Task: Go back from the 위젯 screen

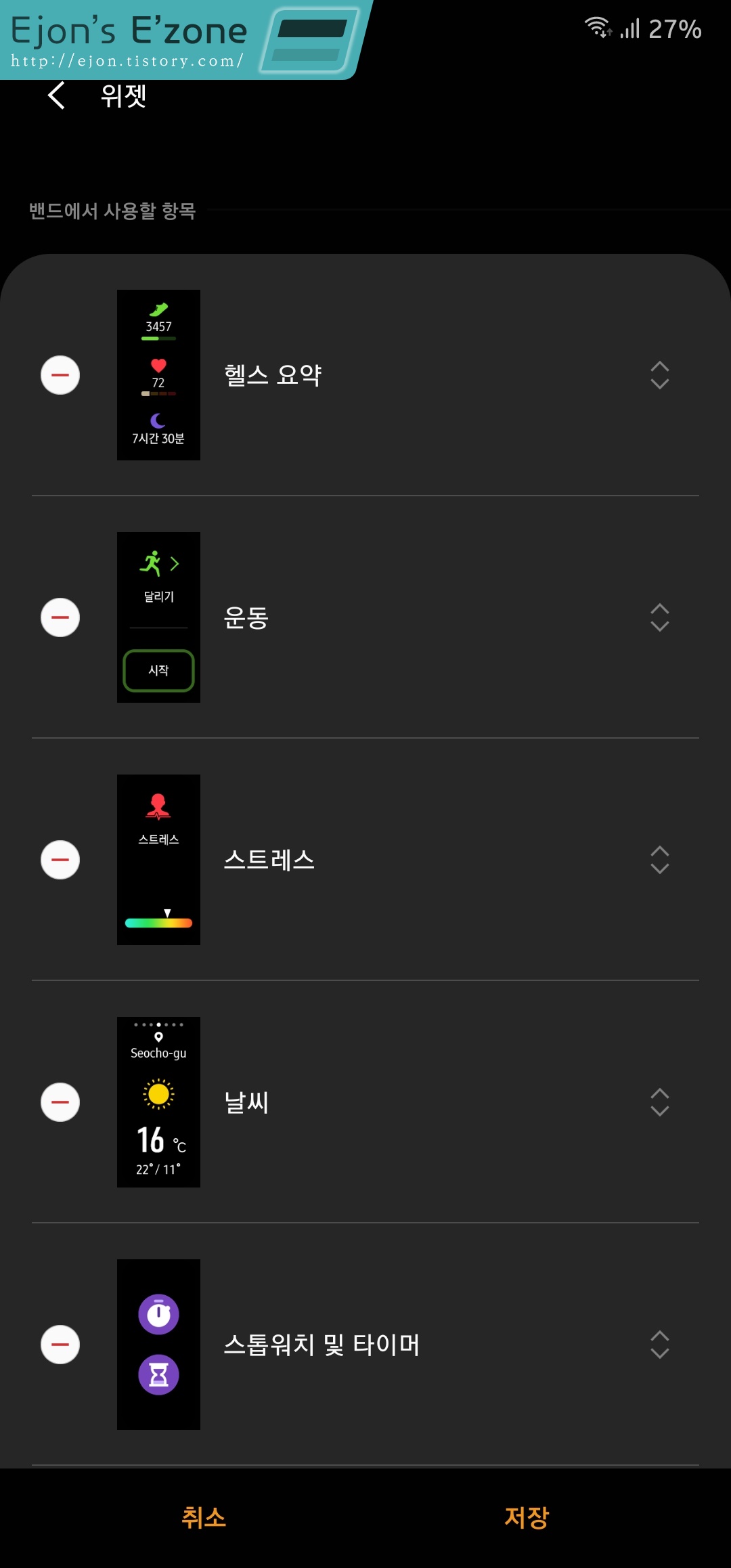Action: [57, 95]
